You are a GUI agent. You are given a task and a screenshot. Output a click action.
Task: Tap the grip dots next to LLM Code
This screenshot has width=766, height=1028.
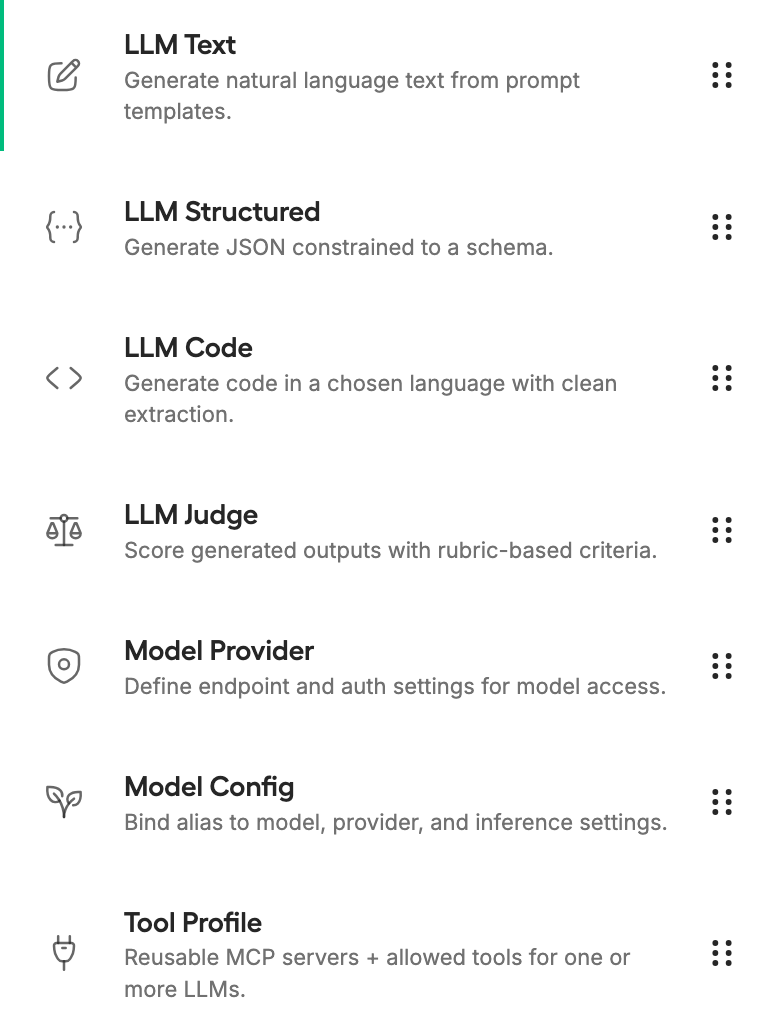pos(722,378)
